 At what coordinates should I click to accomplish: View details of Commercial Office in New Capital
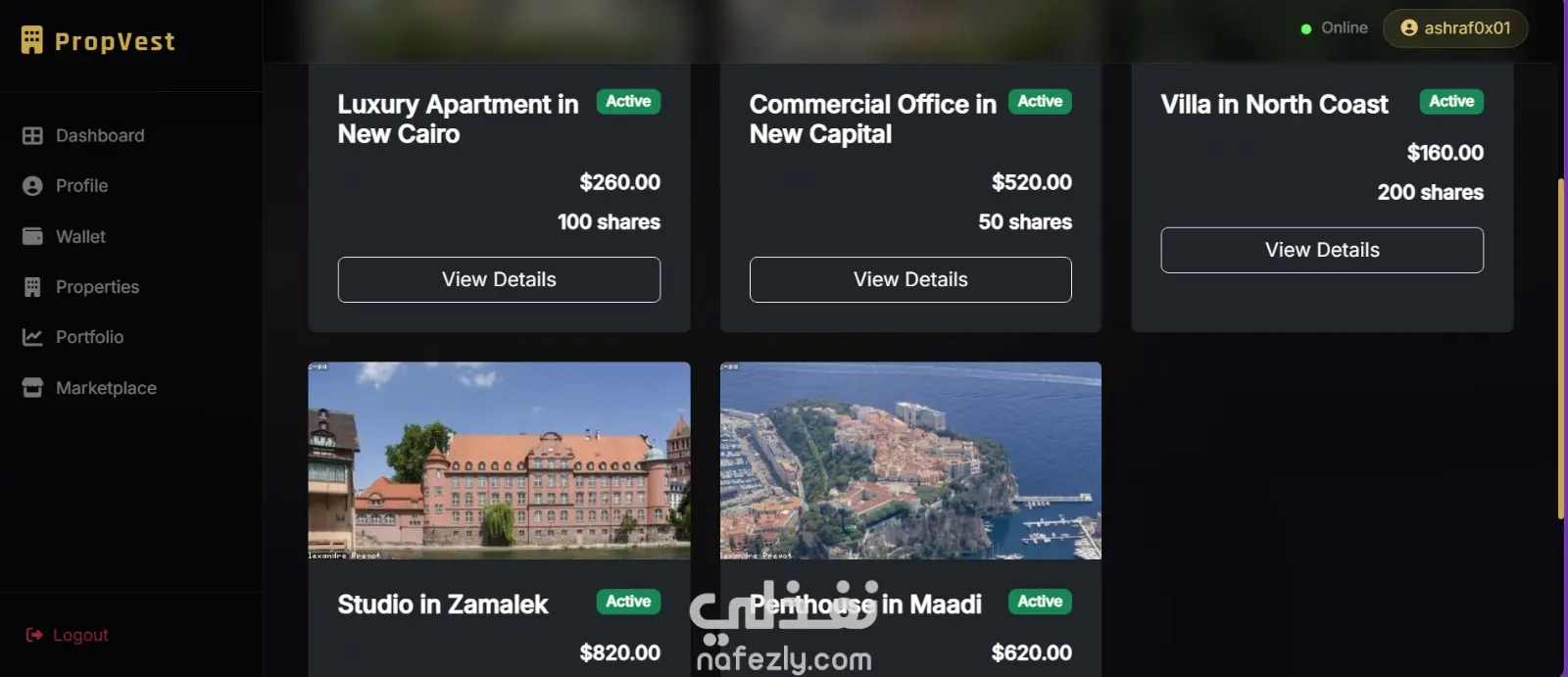click(x=910, y=279)
